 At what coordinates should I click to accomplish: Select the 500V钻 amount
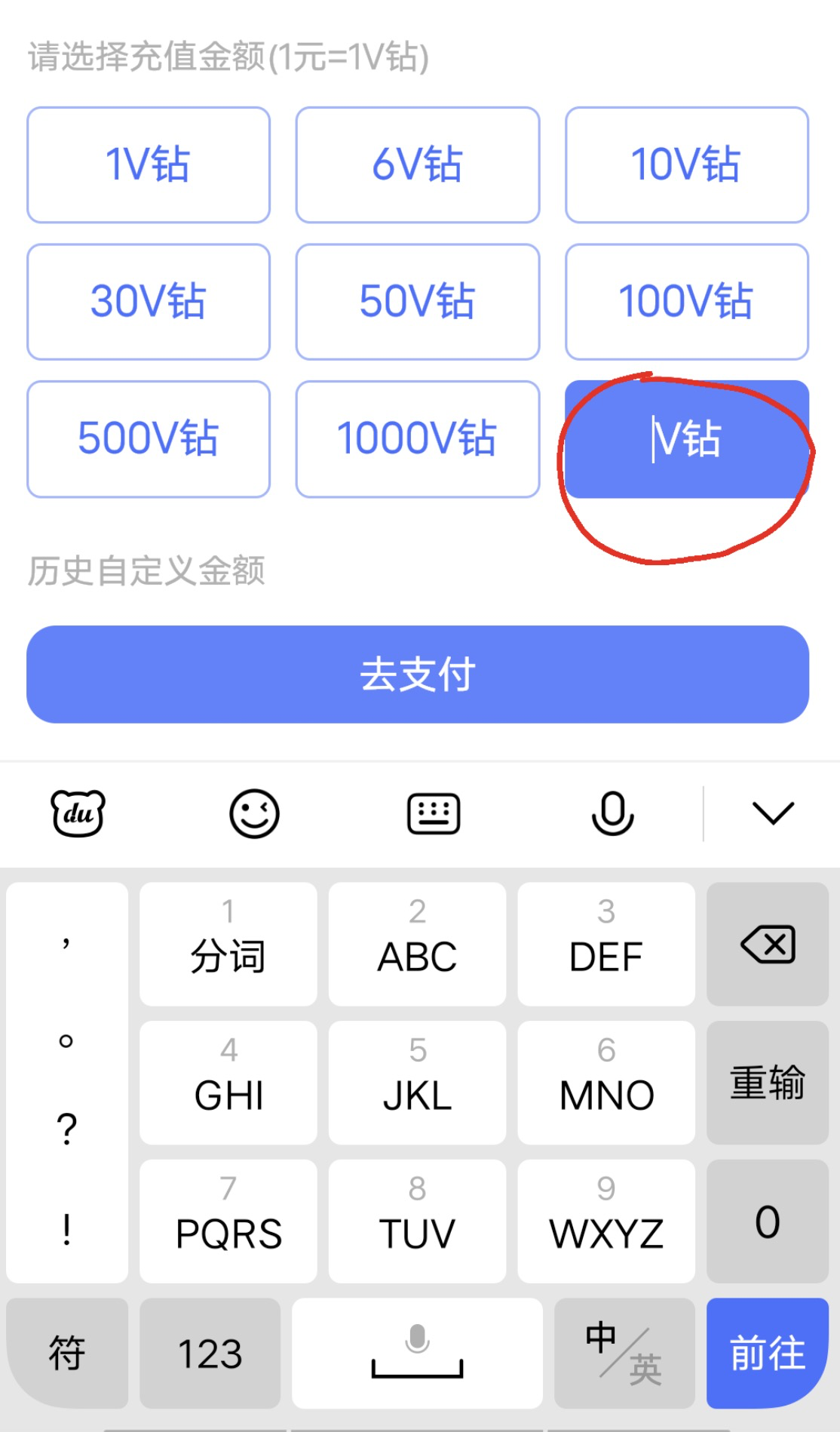[149, 439]
